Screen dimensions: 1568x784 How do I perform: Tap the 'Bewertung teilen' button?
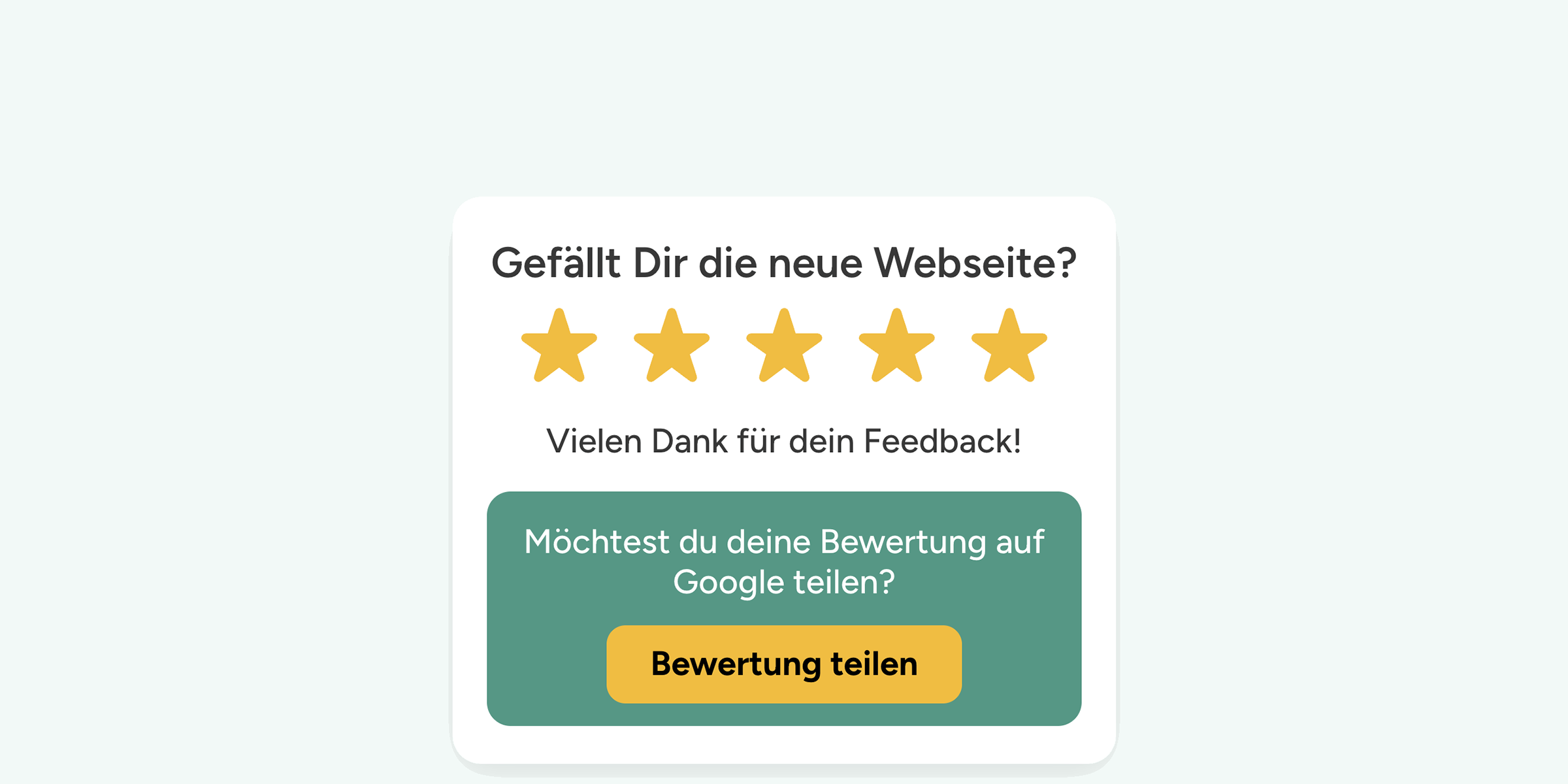pos(784,664)
